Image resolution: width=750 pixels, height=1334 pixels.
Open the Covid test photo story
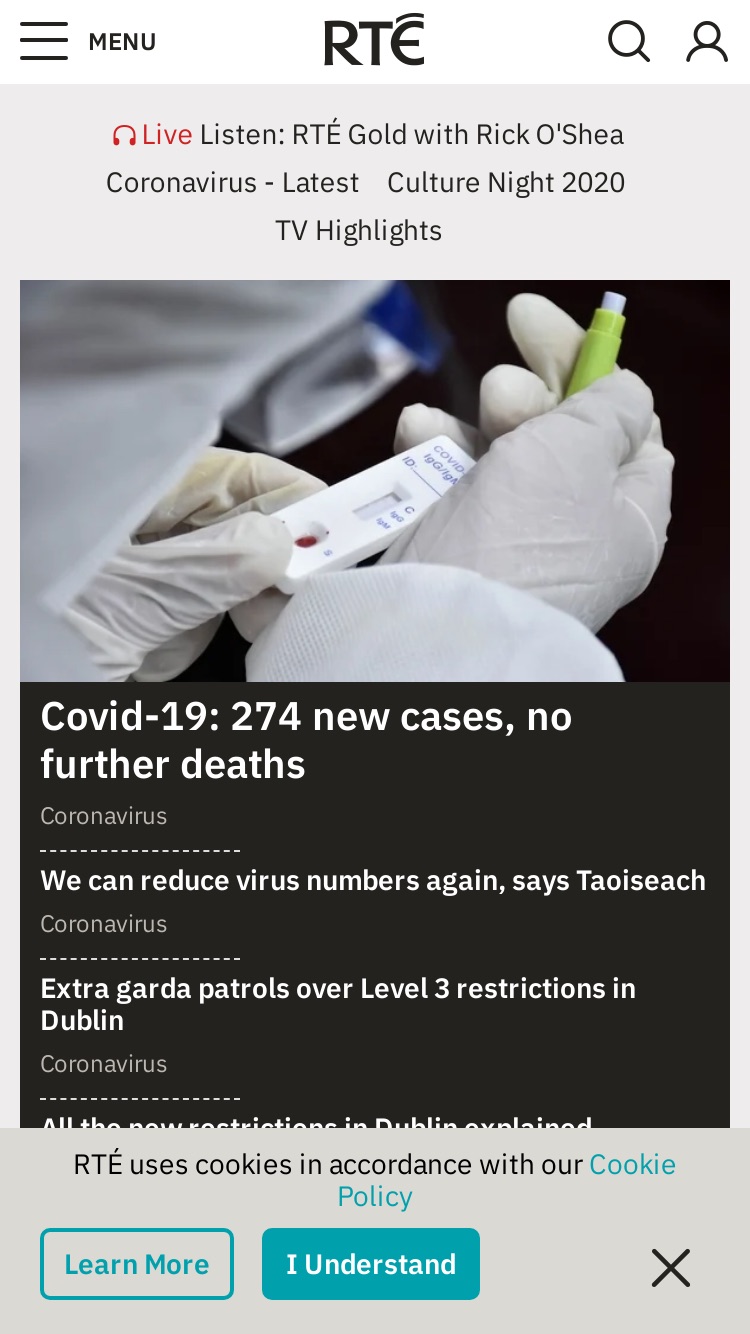375,481
